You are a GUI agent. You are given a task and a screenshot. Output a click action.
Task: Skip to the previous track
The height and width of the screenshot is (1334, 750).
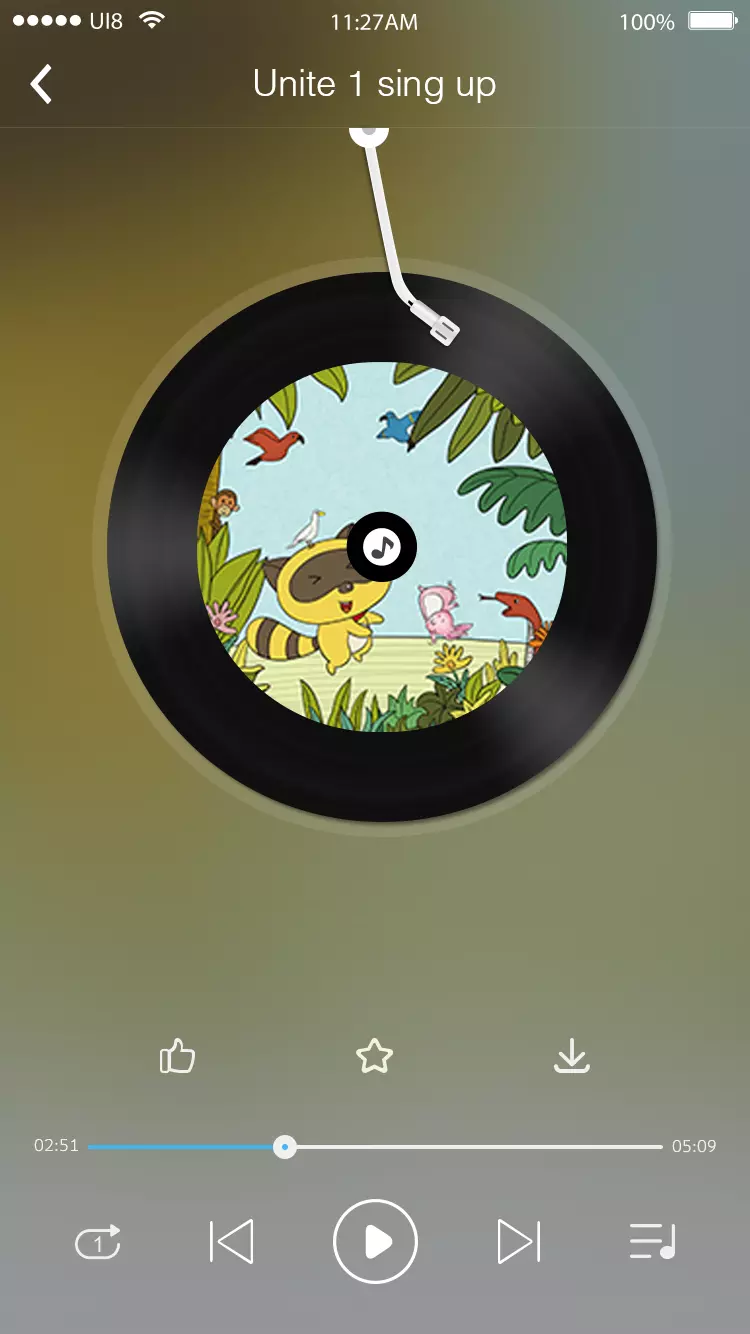[232, 1242]
